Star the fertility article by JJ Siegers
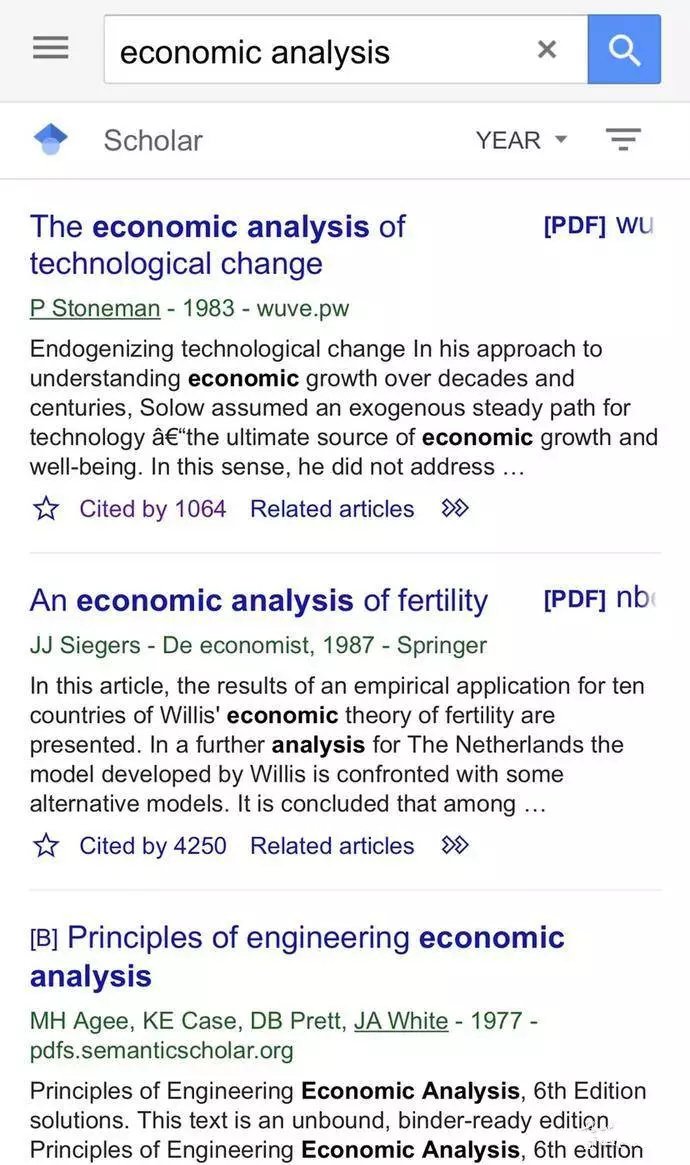Screen dimensions: 690x1165 [46, 846]
